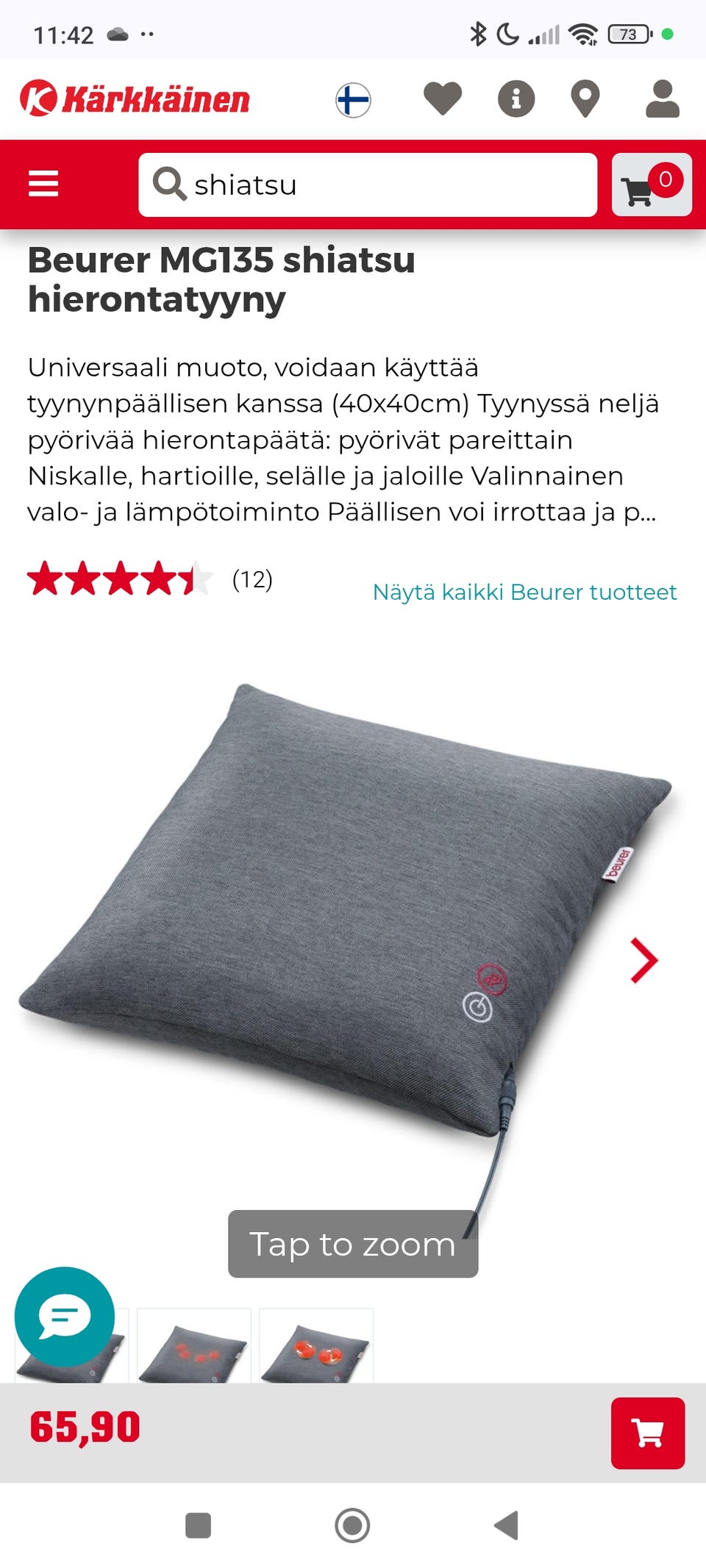Open the store locator pin

(585, 99)
